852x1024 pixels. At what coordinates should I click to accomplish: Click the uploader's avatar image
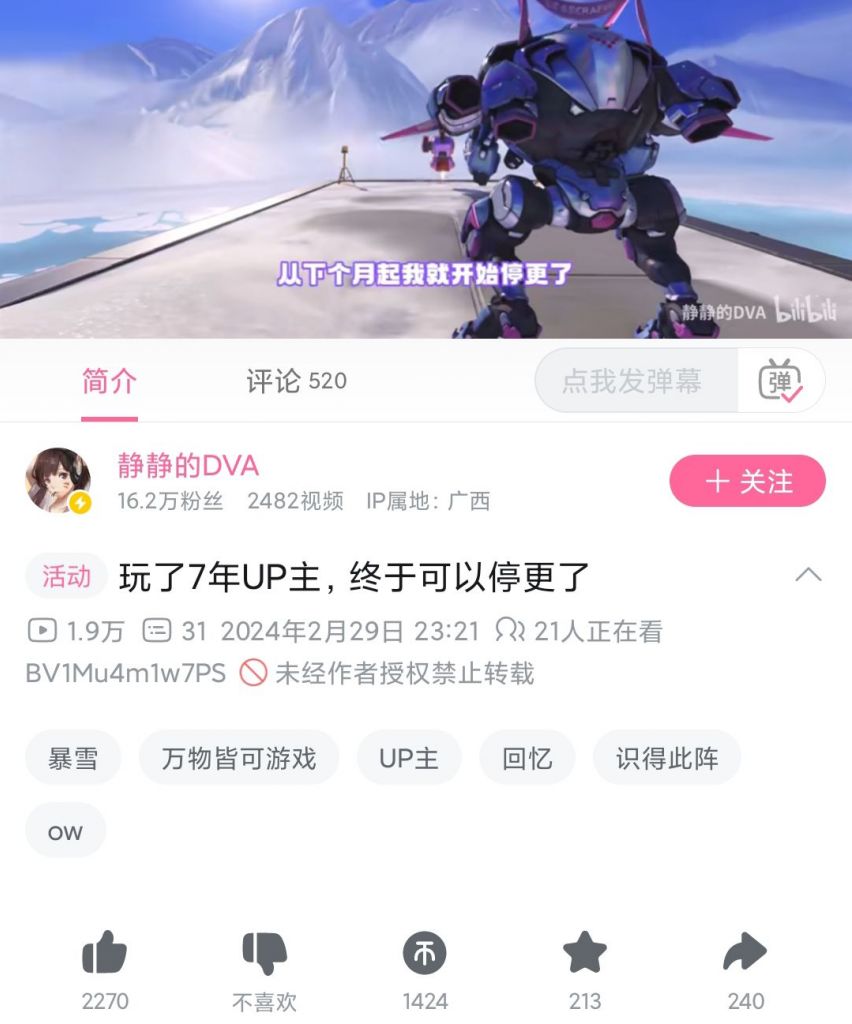[x=57, y=481]
